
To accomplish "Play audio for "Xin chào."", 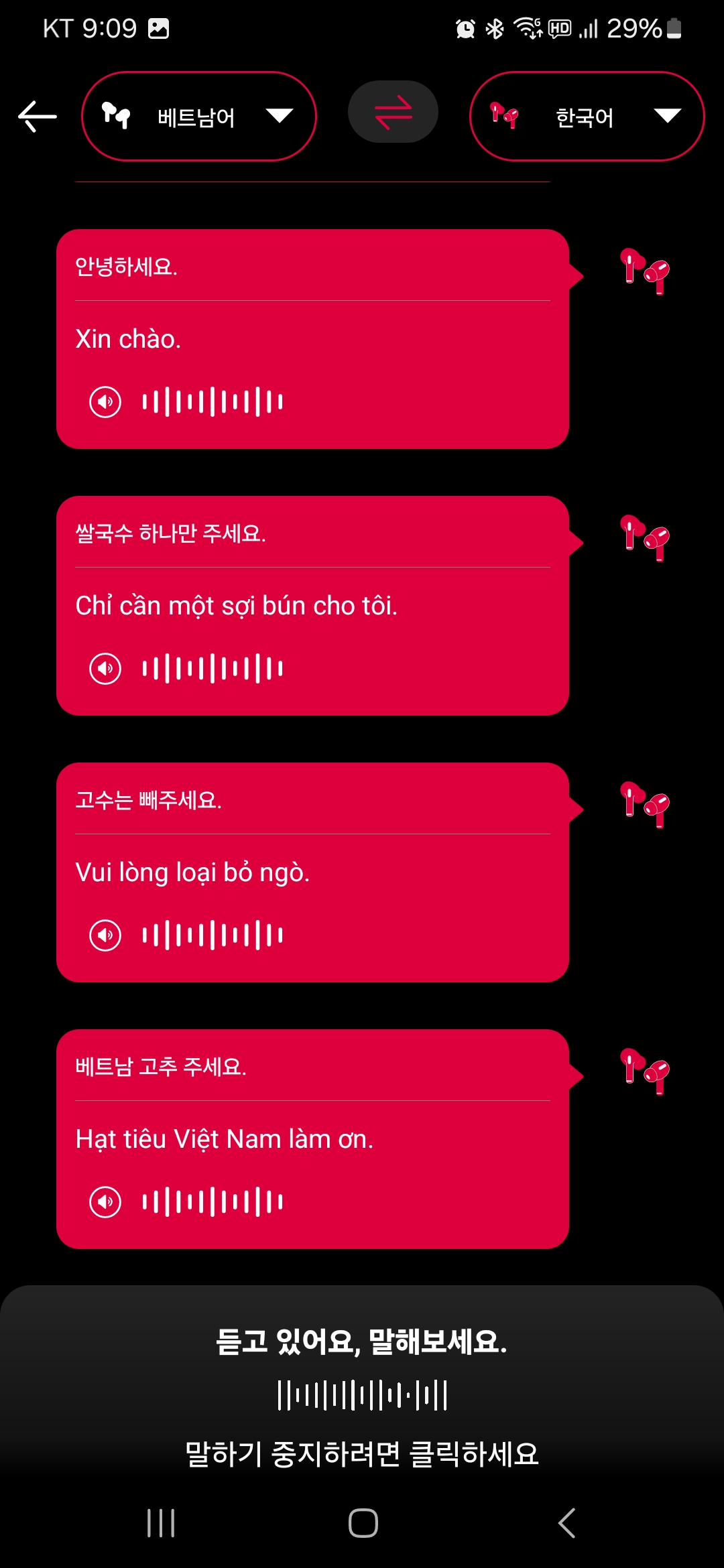I will pos(105,402).
